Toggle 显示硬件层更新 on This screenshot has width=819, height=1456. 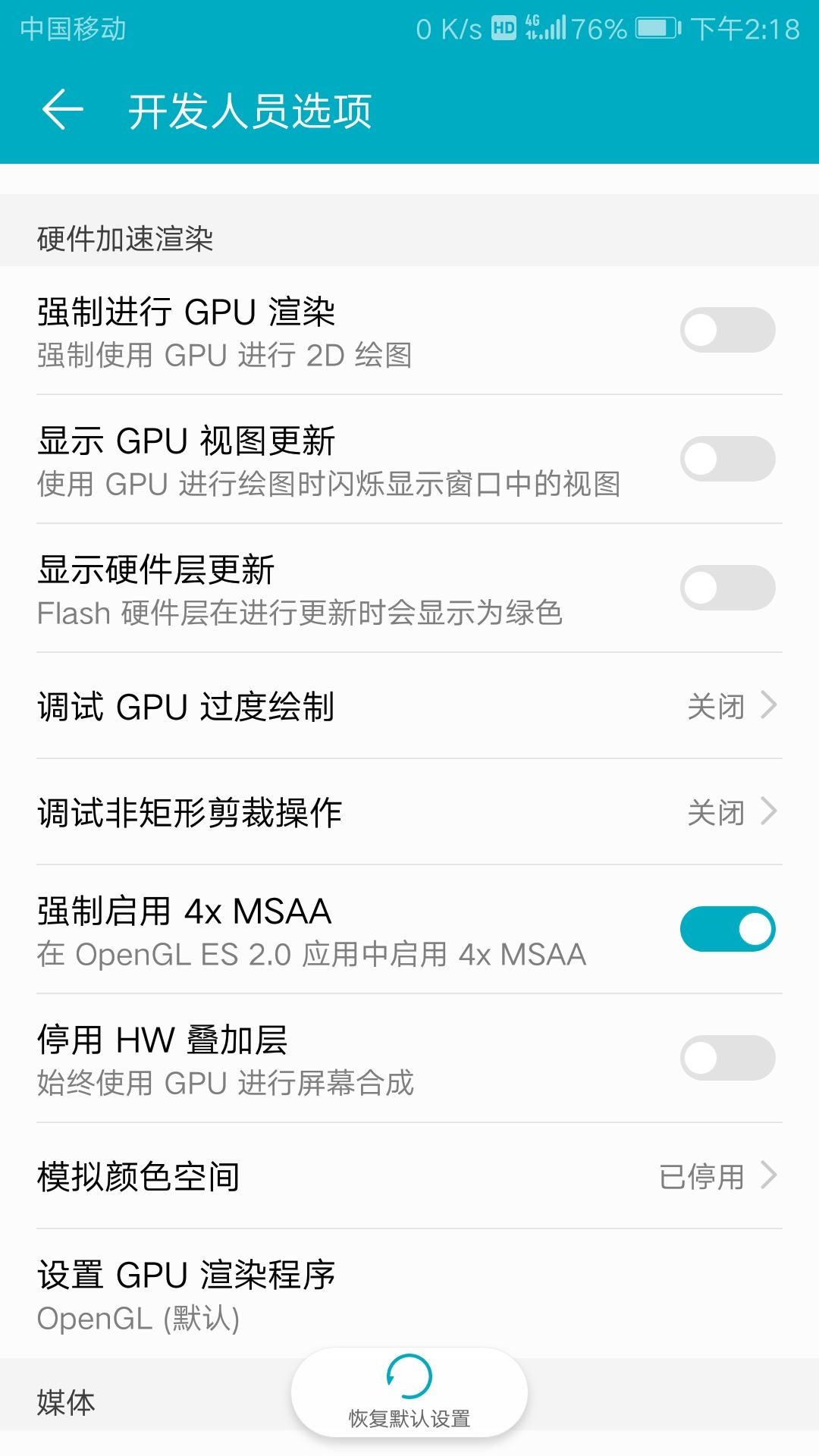point(727,588)
